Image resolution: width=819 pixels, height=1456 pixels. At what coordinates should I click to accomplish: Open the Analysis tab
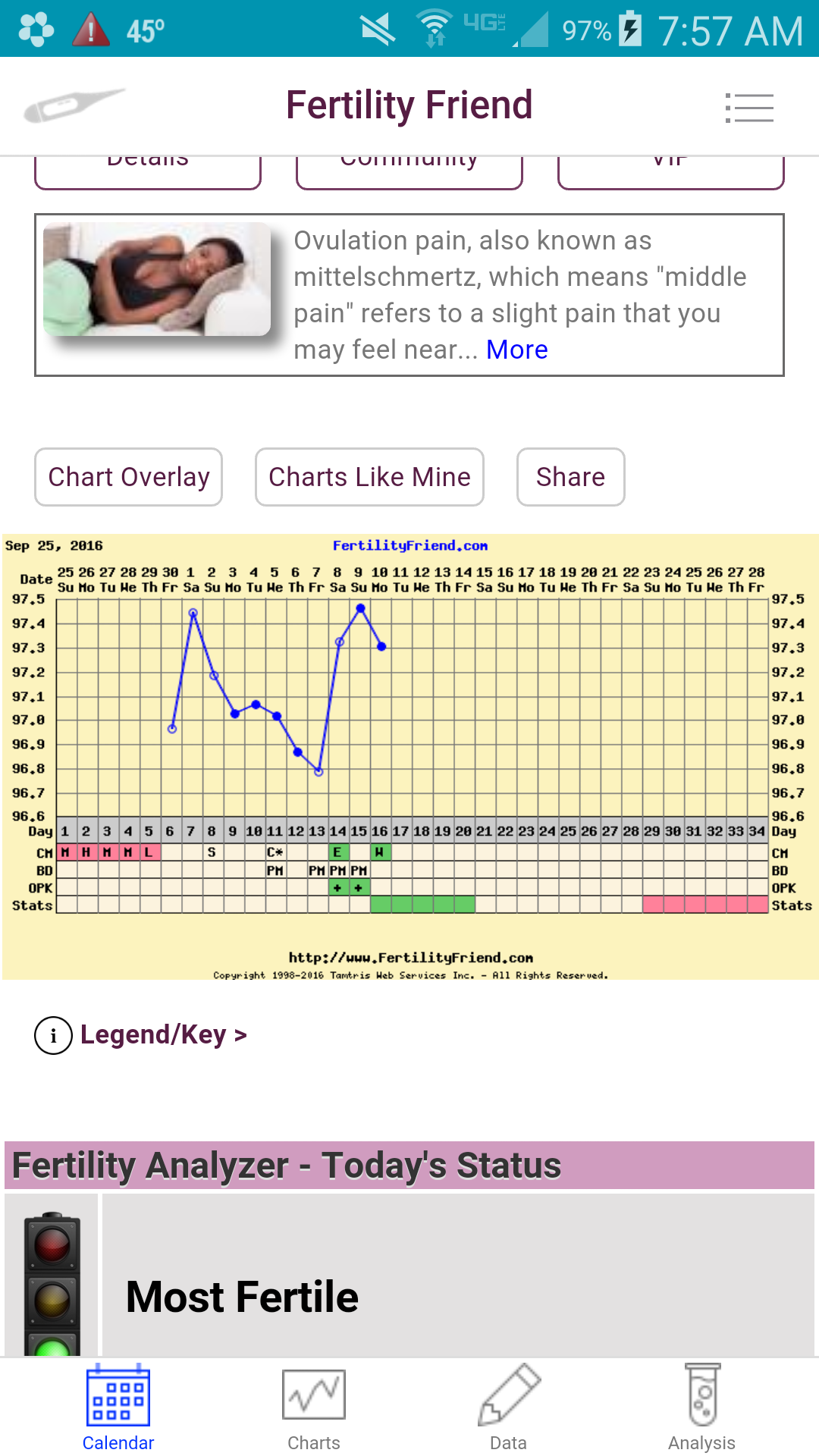[701, 1408]
